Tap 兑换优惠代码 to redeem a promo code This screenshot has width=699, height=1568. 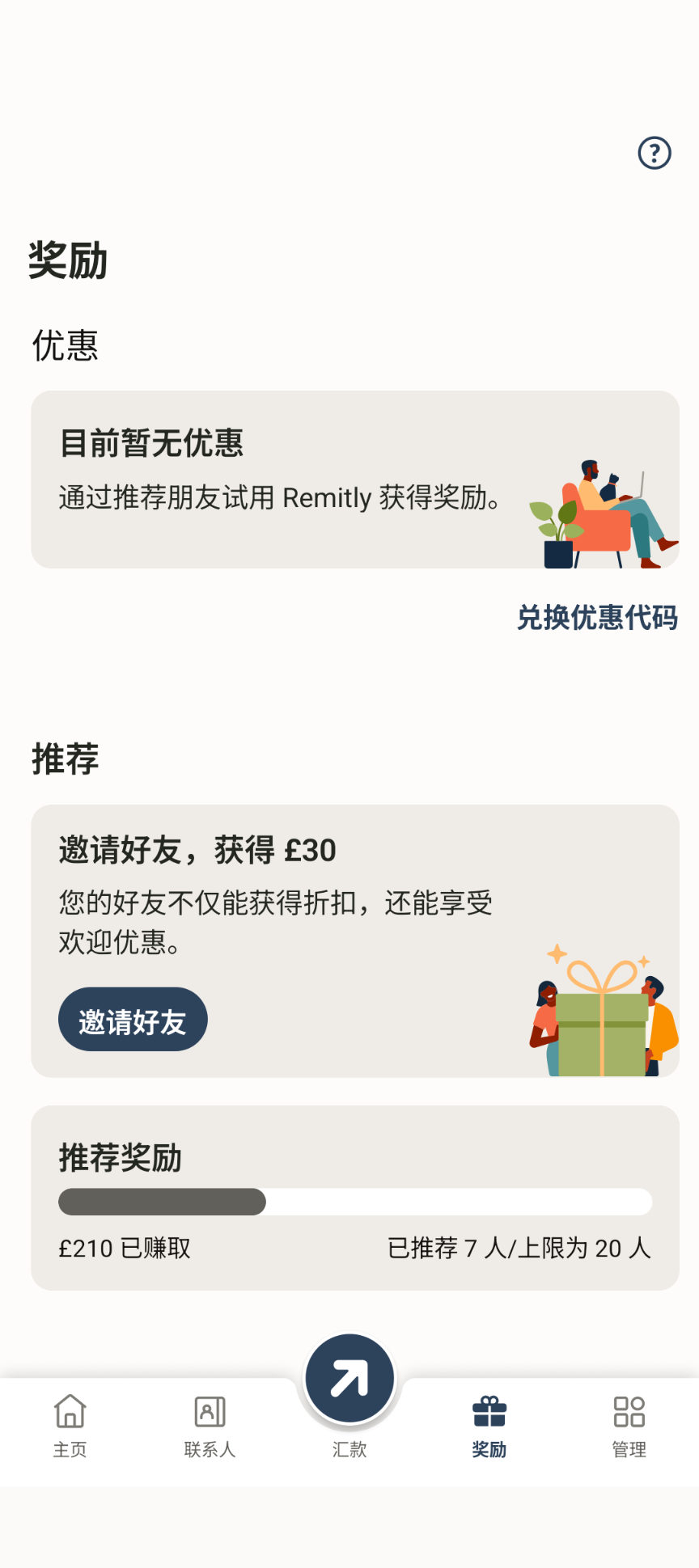click(597, 618)
